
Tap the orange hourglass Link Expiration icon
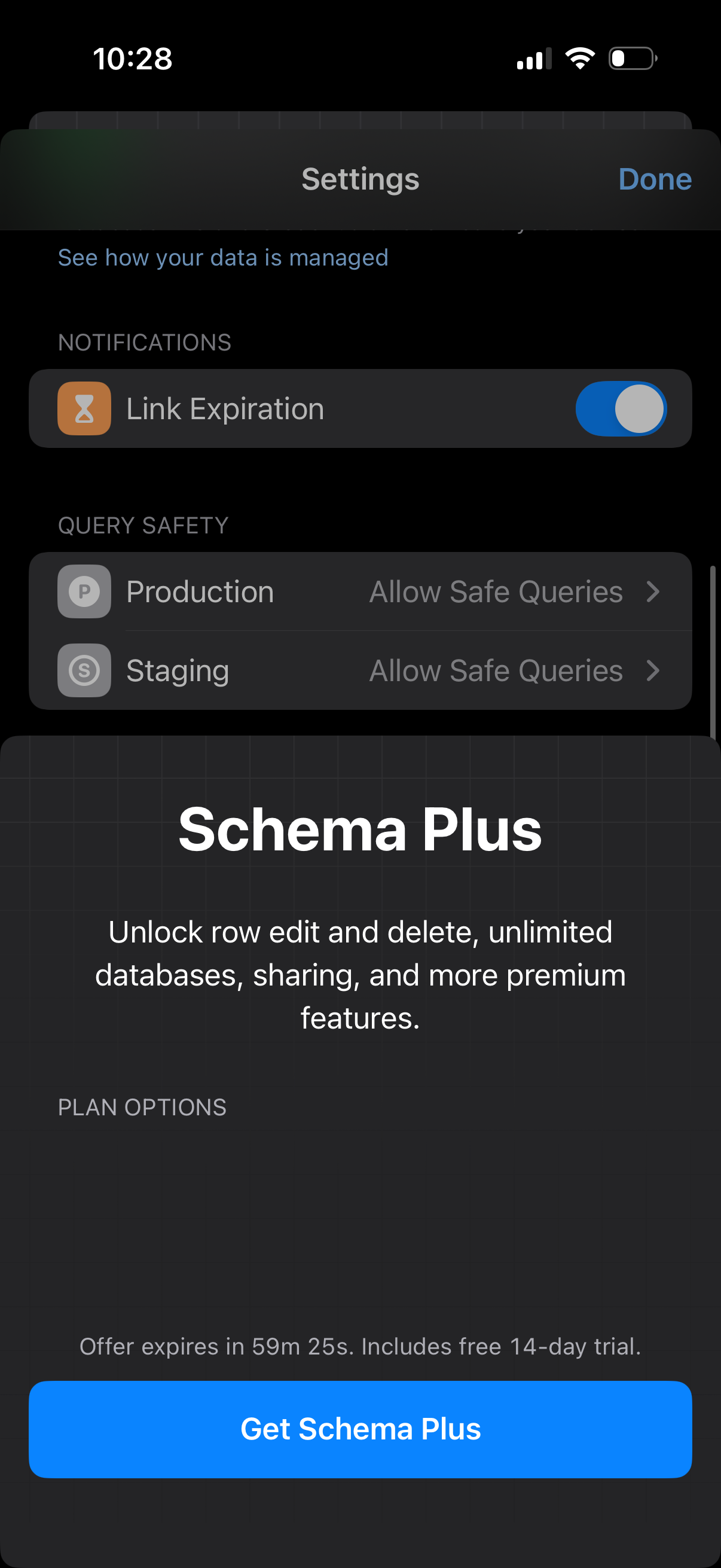point(84,408)
